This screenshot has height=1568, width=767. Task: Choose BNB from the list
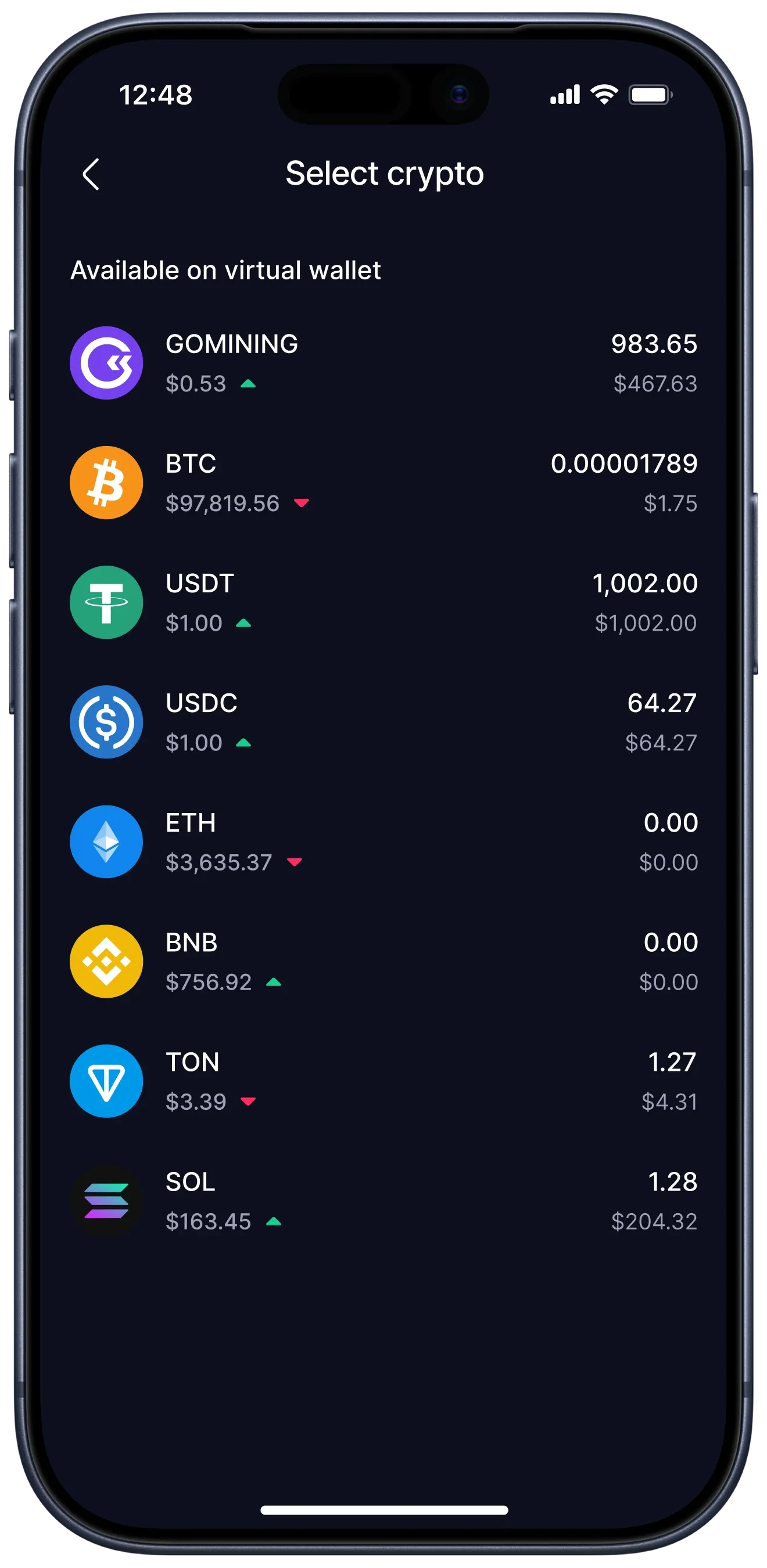pos(383,962)
